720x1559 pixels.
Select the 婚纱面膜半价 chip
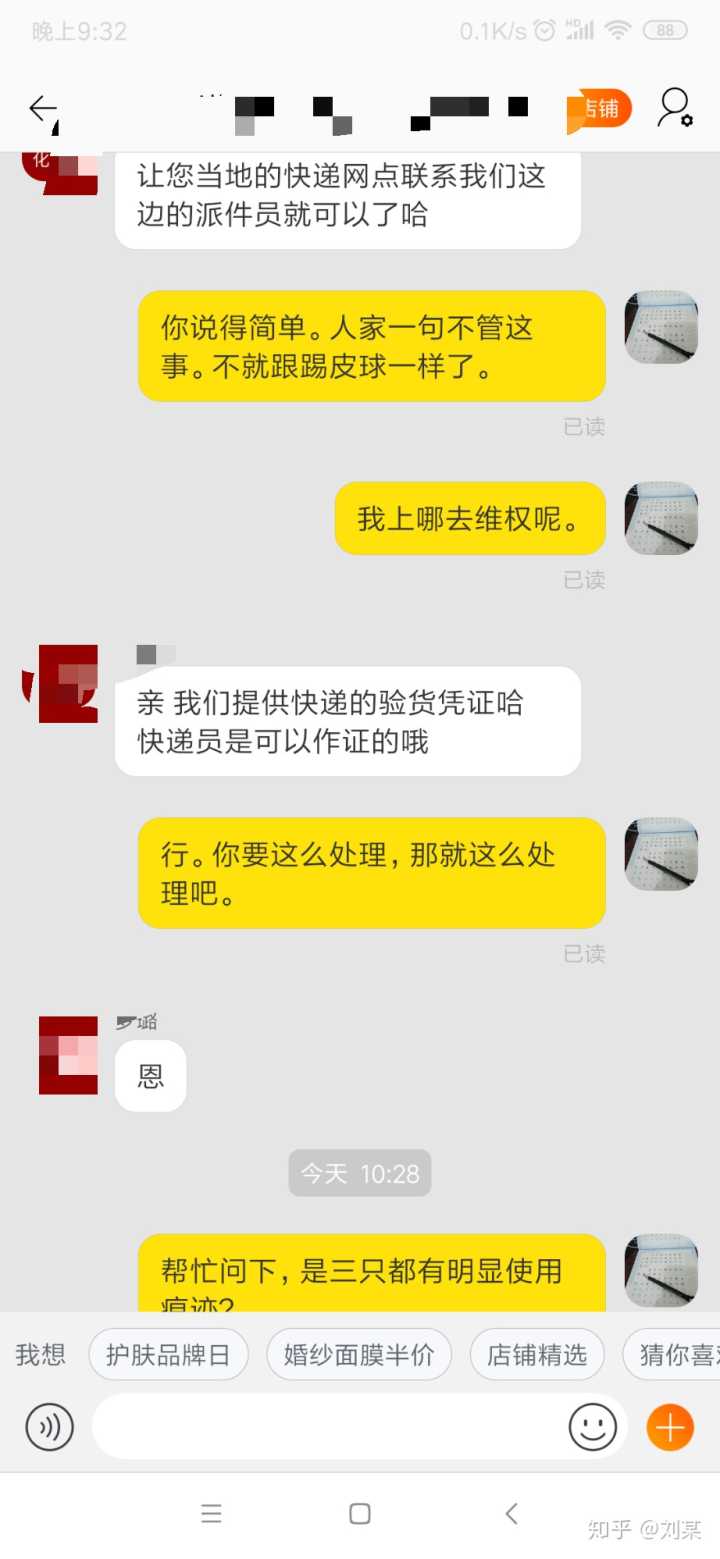(x=359, y=1355)
